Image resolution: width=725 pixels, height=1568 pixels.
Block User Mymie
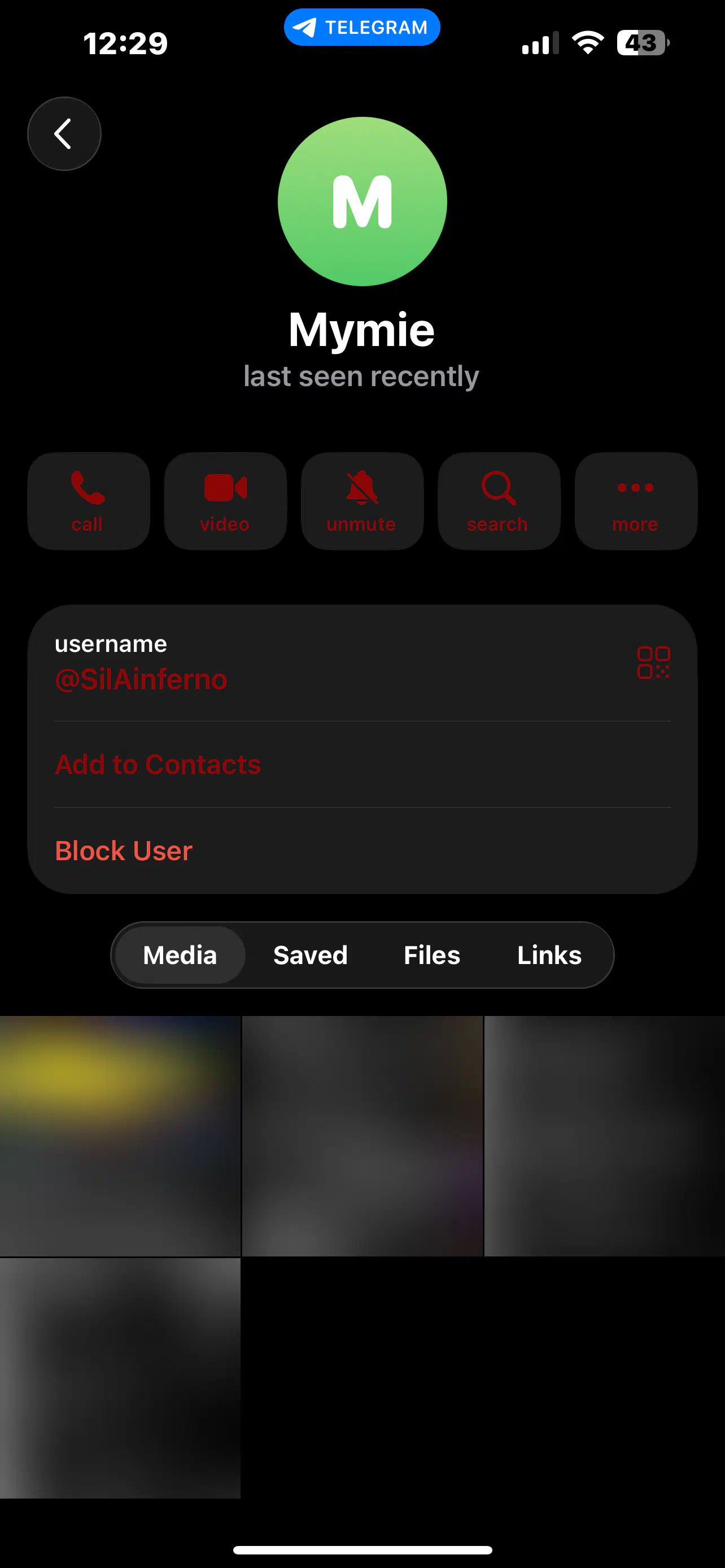[124, 851]
